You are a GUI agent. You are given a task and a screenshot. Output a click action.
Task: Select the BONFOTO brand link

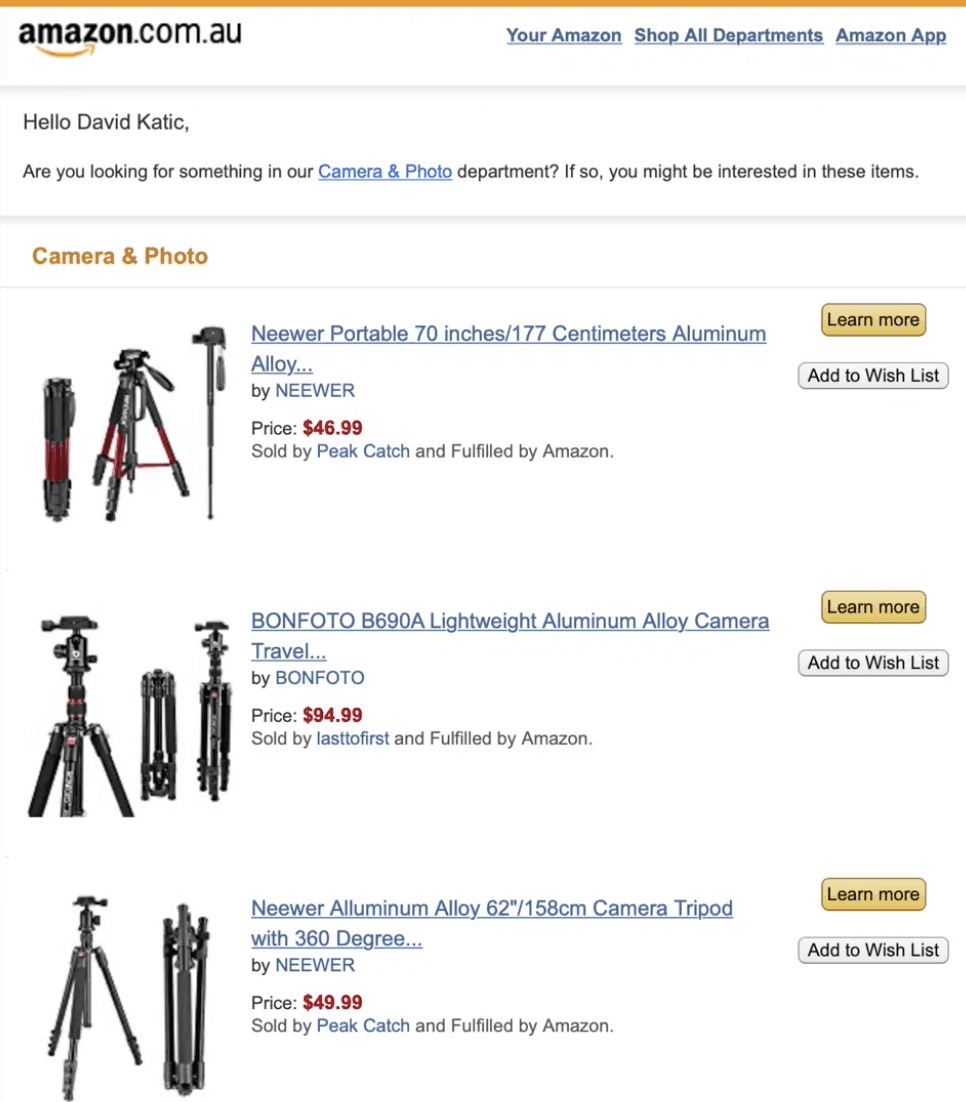tap(320, 677)
